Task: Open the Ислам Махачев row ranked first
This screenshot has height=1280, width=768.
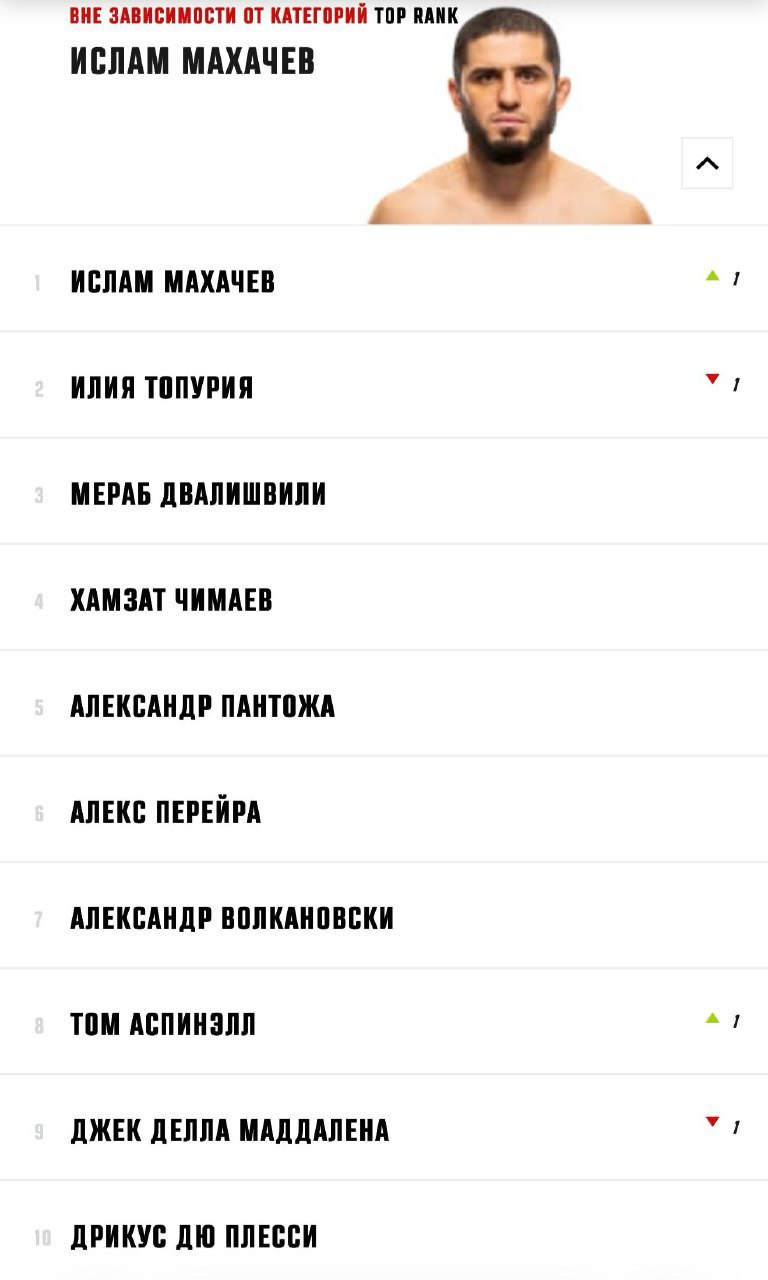Action: tap(172, 282)
